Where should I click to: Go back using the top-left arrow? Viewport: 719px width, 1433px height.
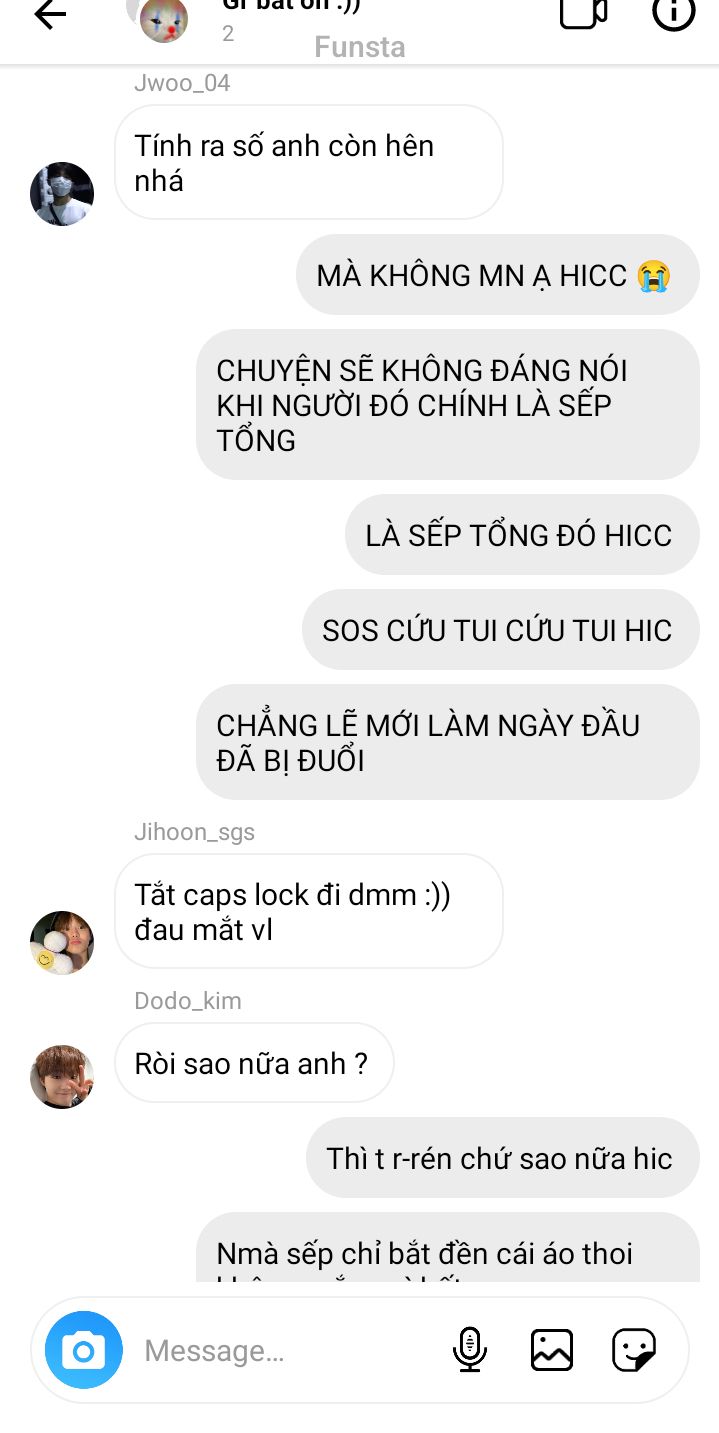tap(49, 14)
